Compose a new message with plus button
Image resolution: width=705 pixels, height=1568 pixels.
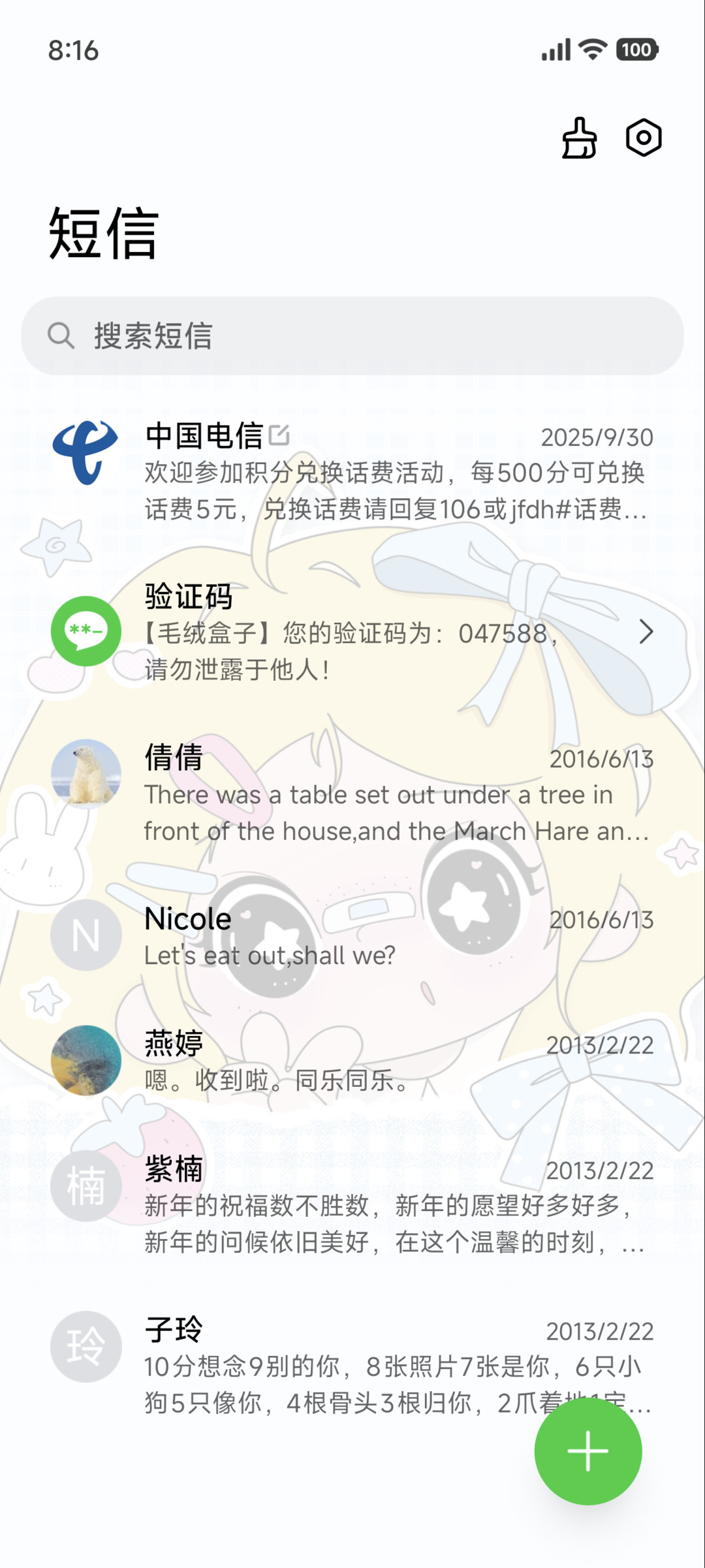tap(587, 1451)
